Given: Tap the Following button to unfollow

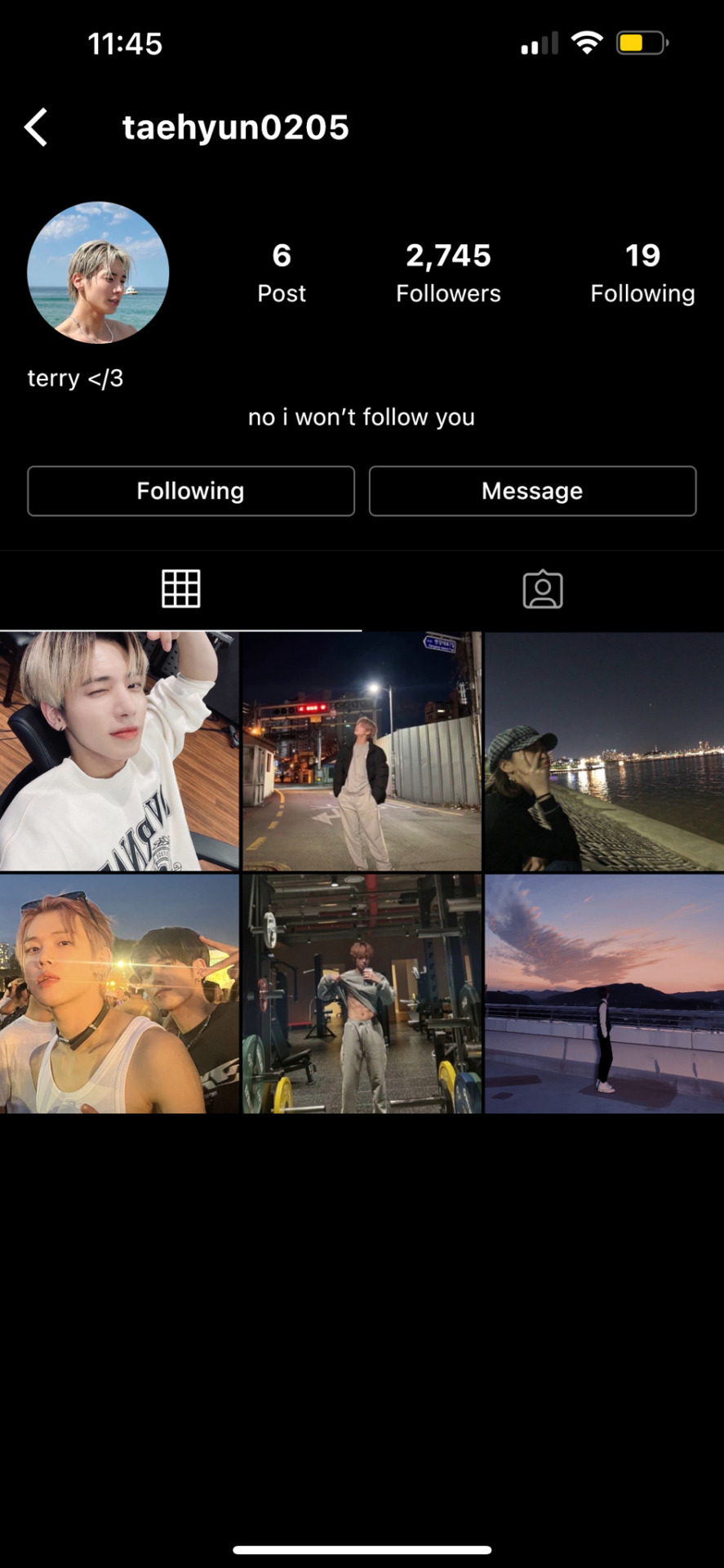Looking at the screenshot, I should (x=190, y=491).
